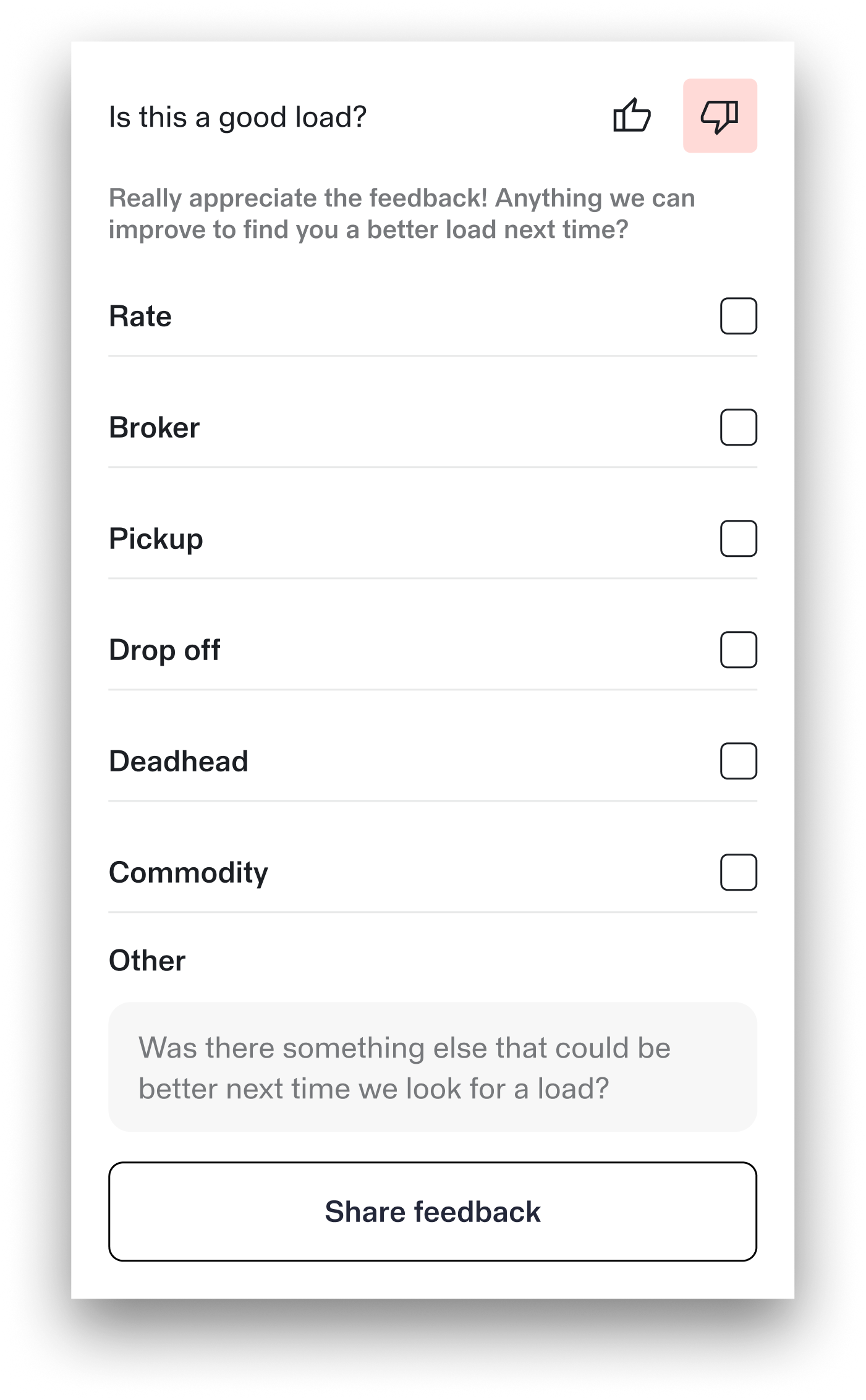Submit with the Share feedback button
The width and height of the screenshot is (866, 1400).
(x=433, y=1211)
